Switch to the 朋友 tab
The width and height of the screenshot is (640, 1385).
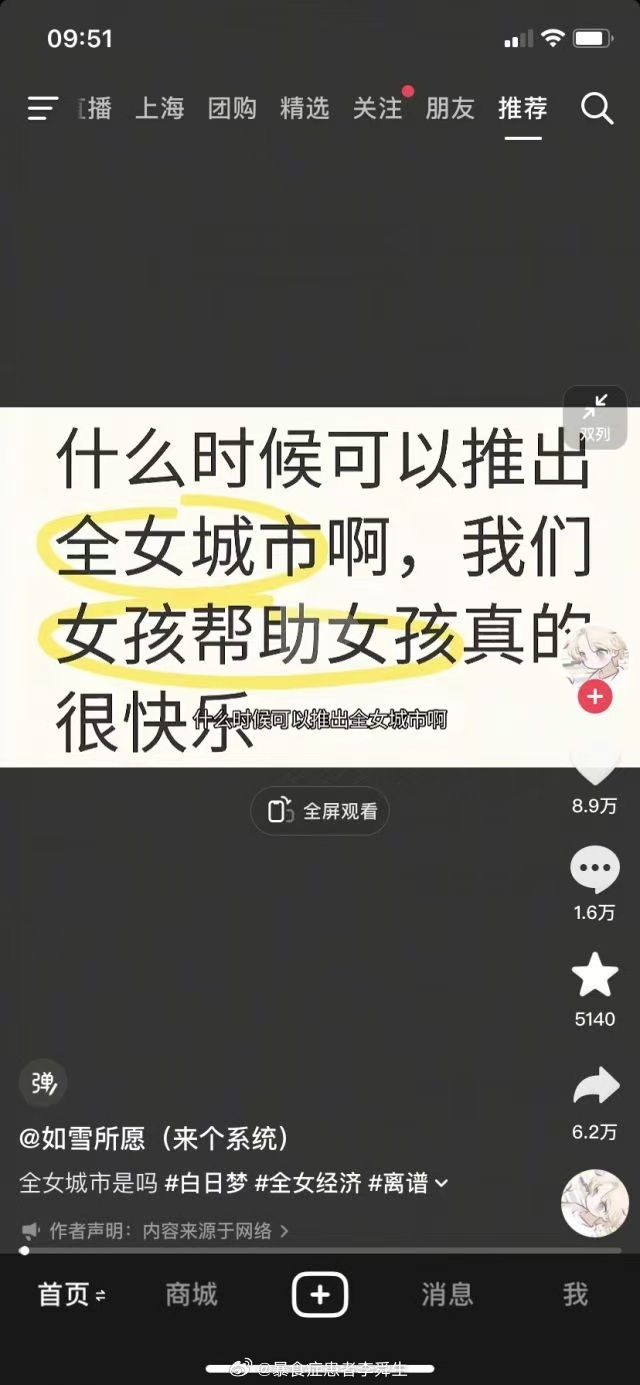pyautogui.click(x=450, y=109)
